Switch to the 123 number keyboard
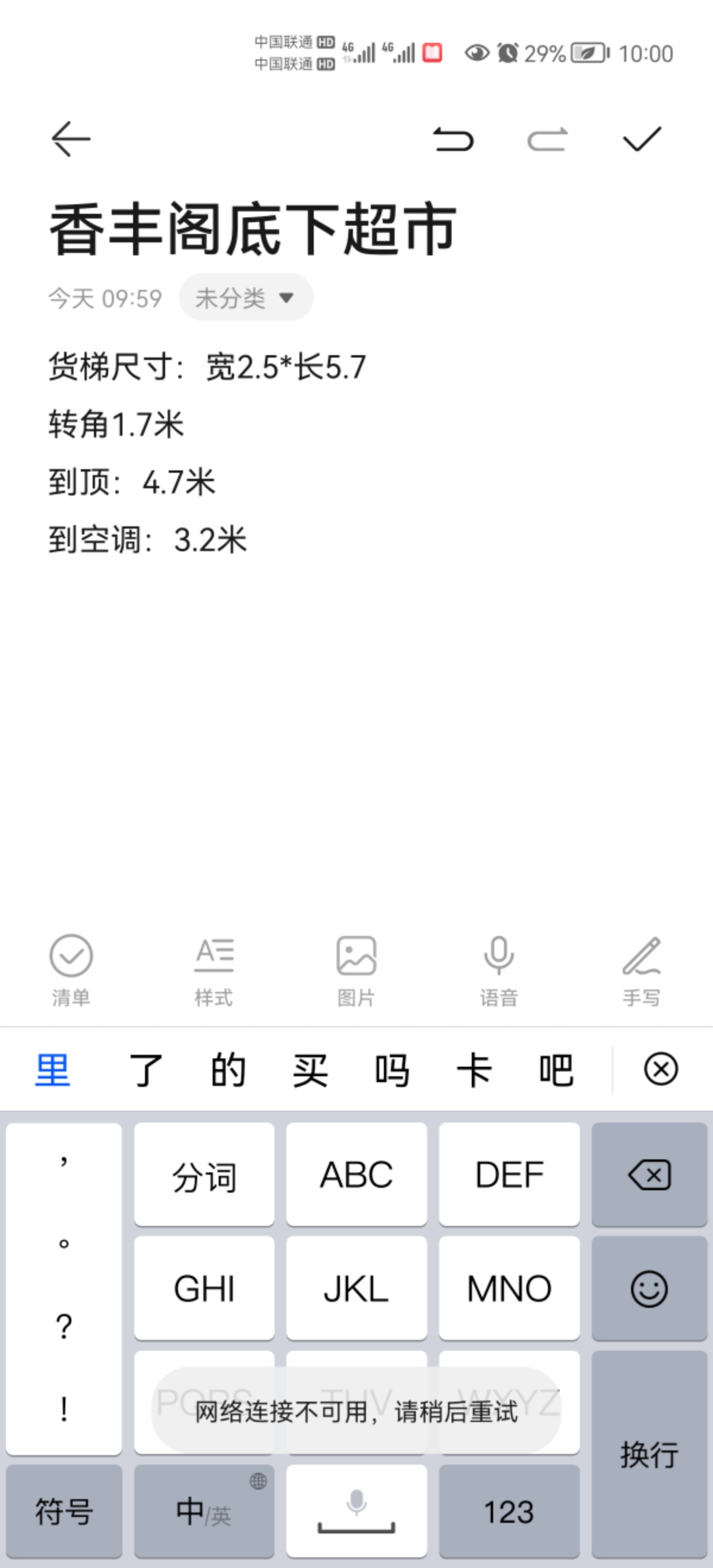 509,1512
